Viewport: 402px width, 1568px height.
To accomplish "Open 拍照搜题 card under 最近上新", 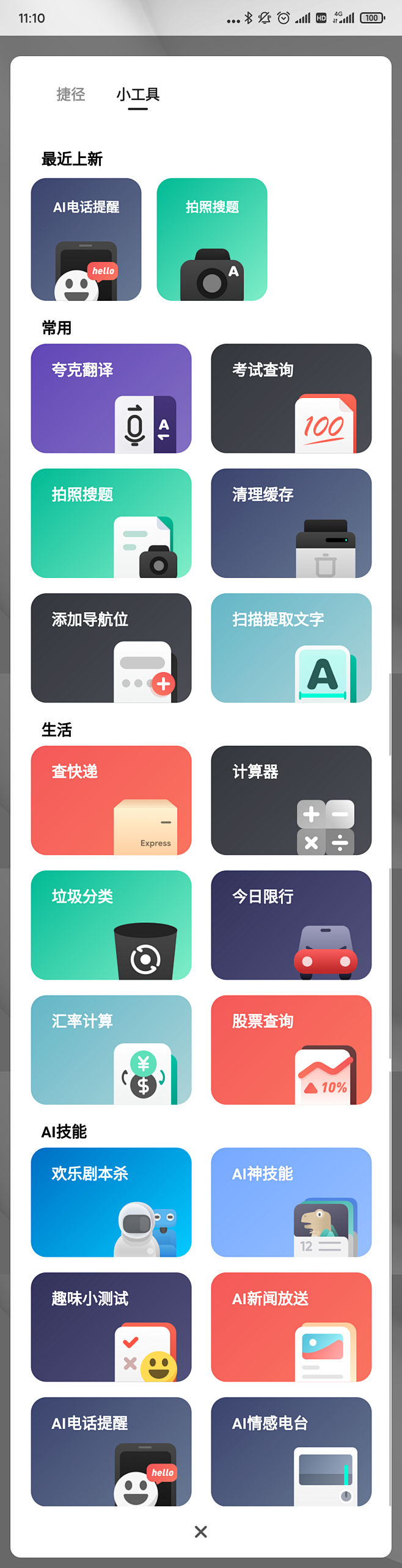I will click(x=211, y=239).
